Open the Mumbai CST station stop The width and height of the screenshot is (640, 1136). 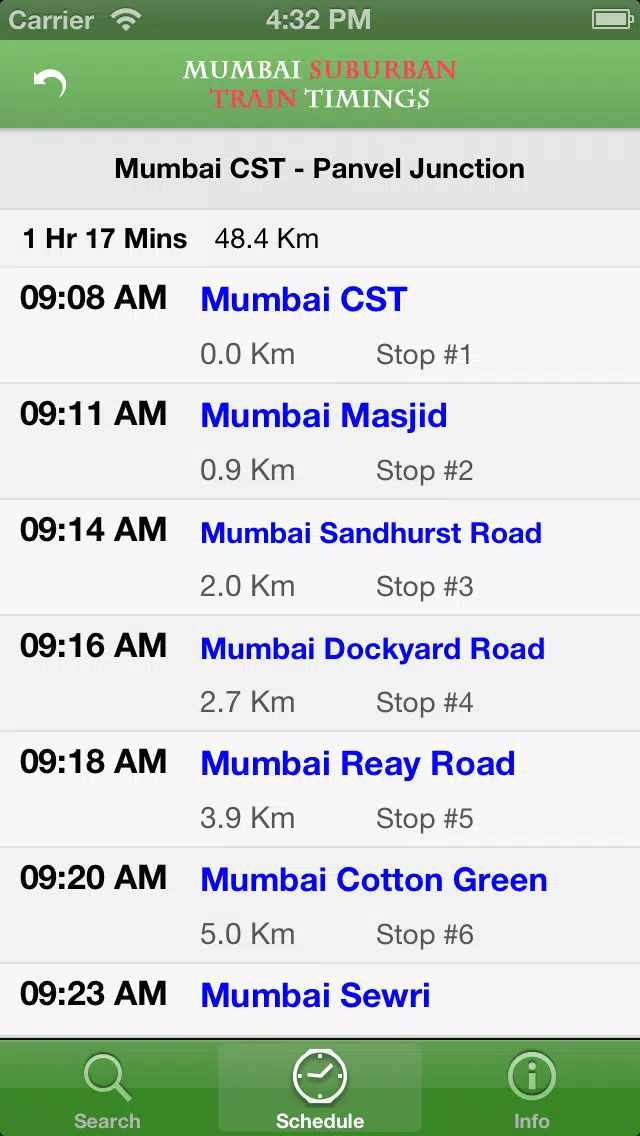[320, 325]
